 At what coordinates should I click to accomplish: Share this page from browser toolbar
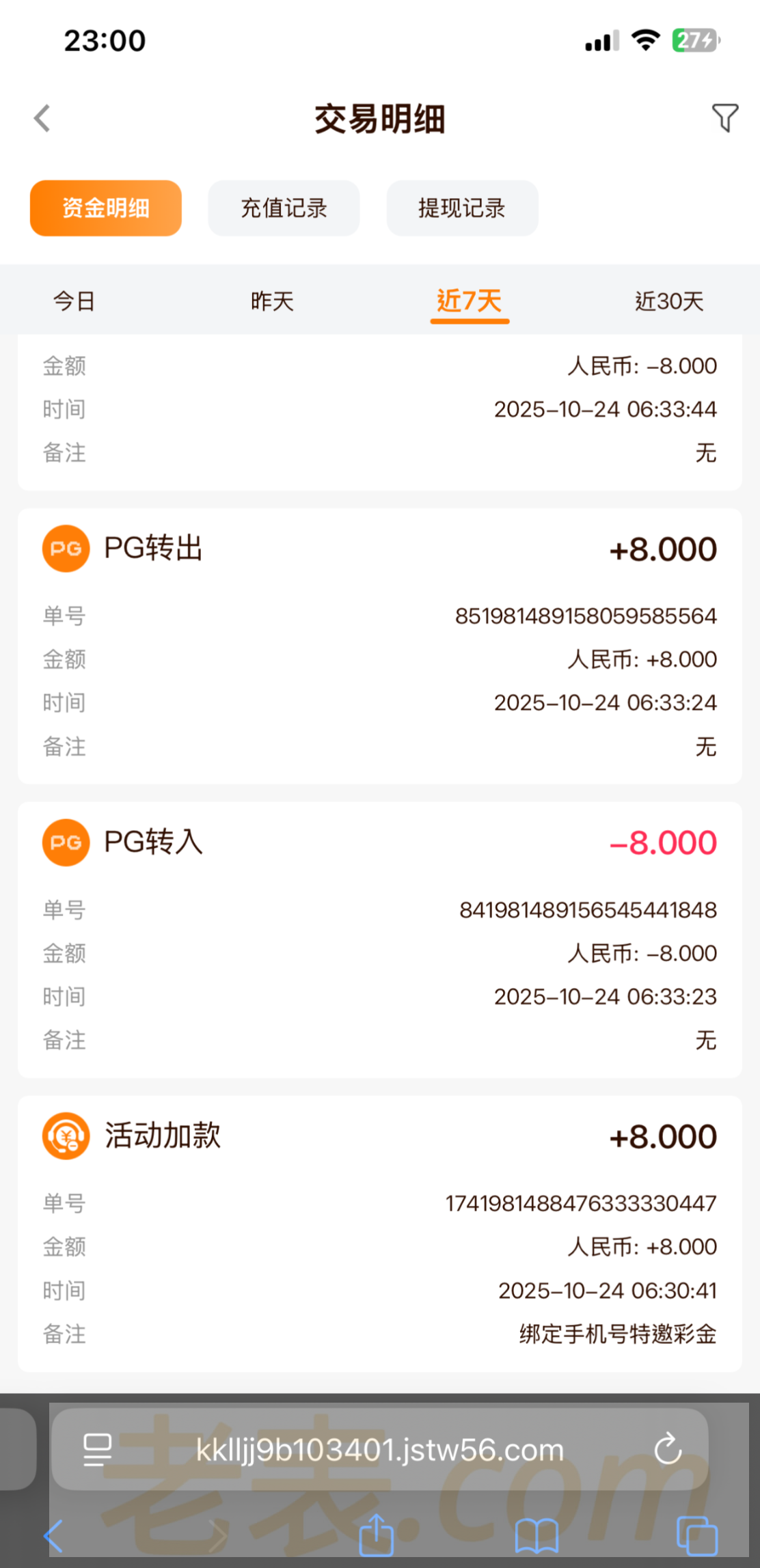point(377,1535)
